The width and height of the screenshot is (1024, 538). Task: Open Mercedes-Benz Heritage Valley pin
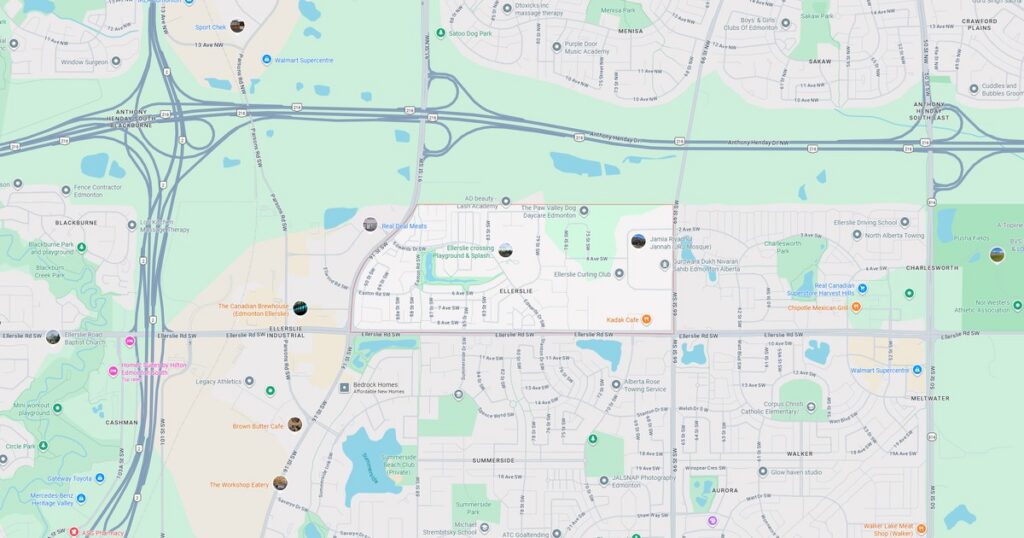(81, 497)
